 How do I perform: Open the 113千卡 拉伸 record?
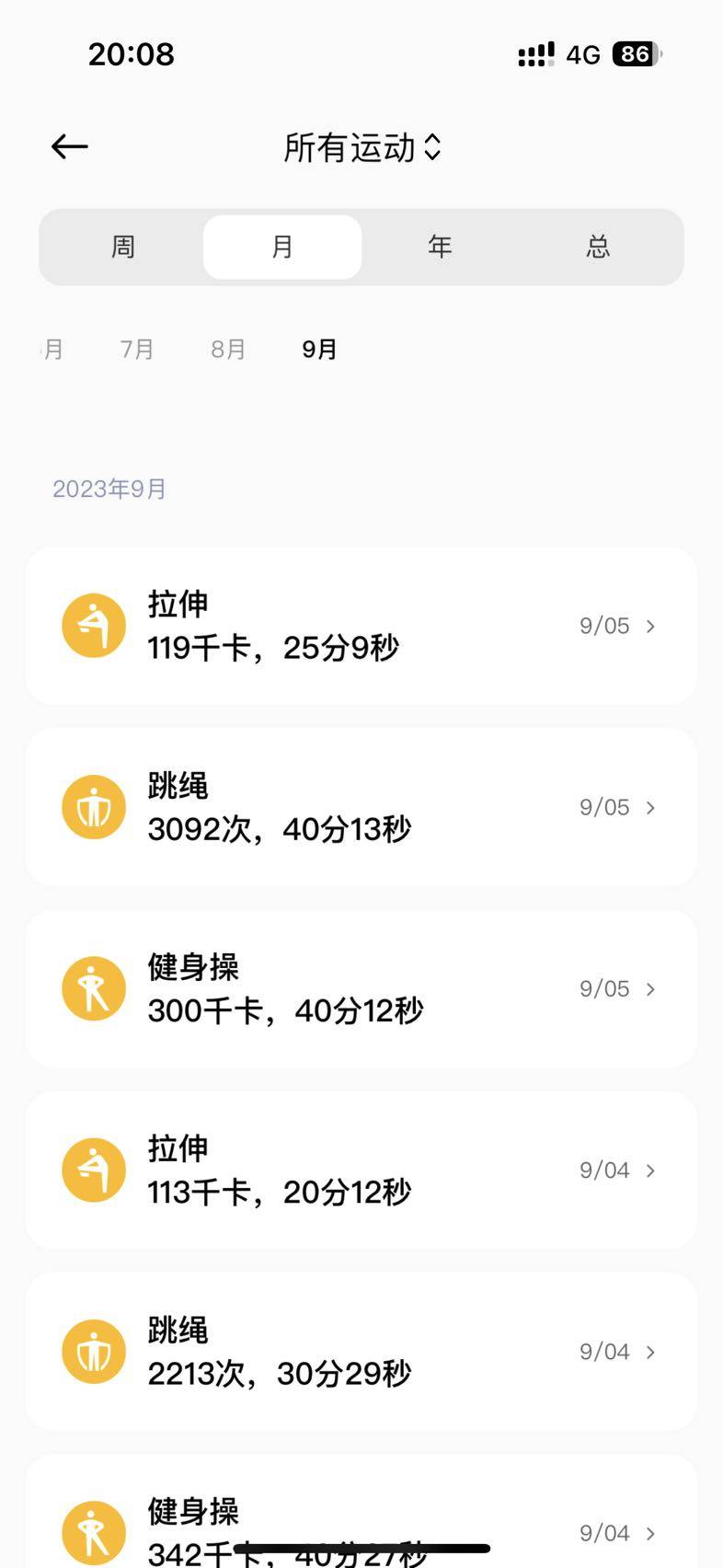click(x=361, y=1170)
